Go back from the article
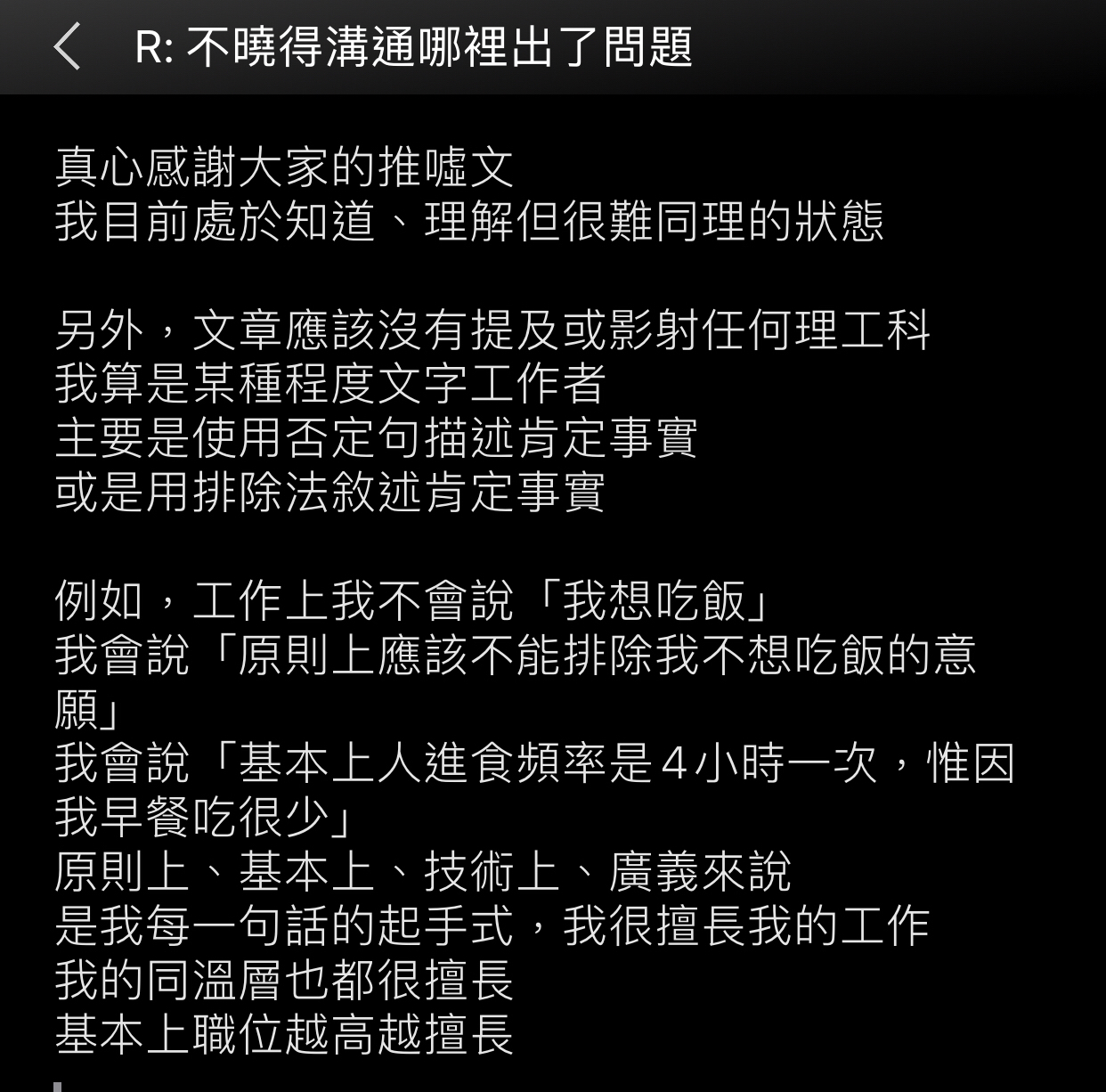1106x1092 pixels. [x=68, y=47]
